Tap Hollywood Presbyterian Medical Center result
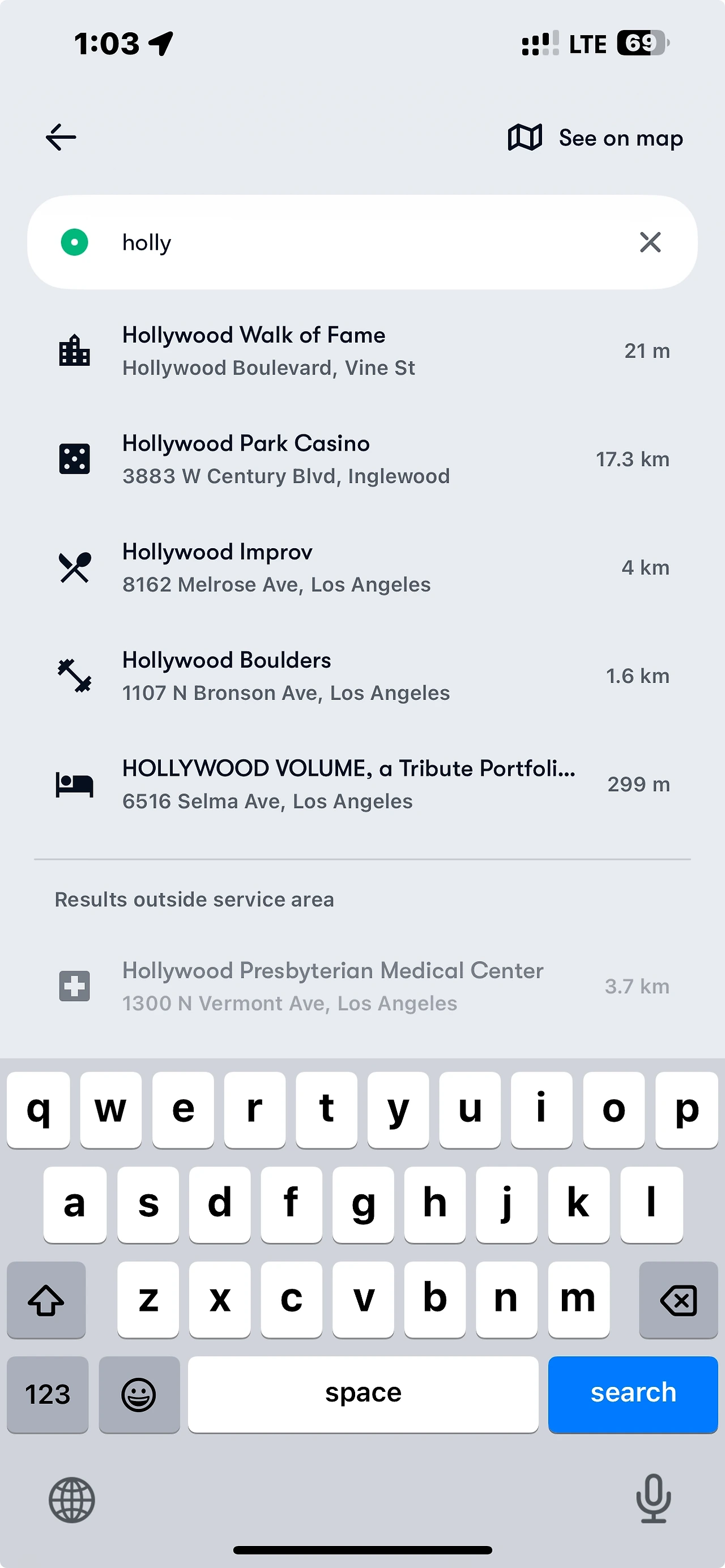725x1568 pixels. point(362,986)
